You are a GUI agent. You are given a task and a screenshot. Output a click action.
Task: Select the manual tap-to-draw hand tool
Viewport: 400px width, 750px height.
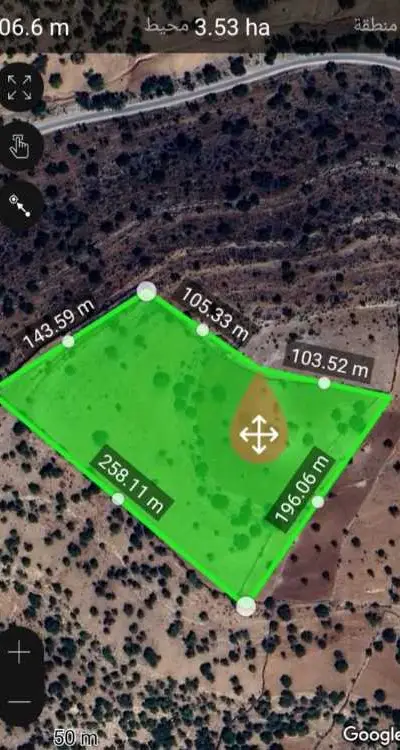(20, 147)
